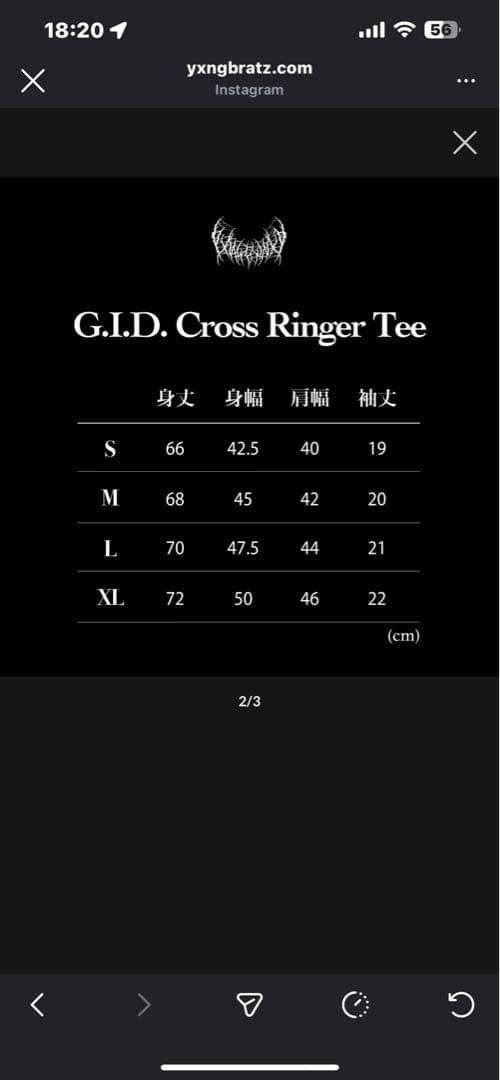Go back to the previous page
Viewport: 500px width, 1080px height.
pos(37,1006)
